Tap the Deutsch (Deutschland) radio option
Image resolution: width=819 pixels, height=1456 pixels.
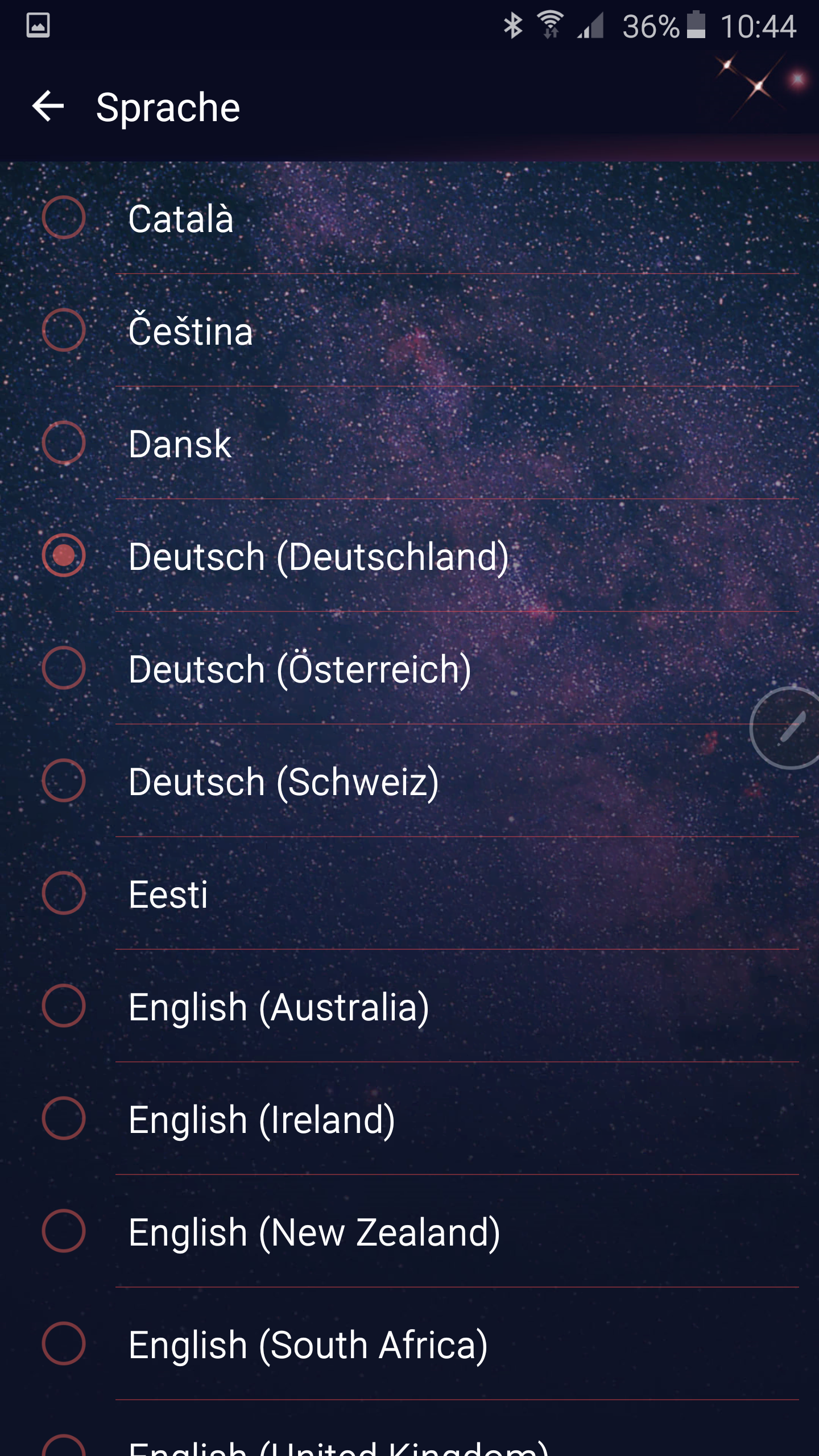pyautogui.click(x=409, y=556)
